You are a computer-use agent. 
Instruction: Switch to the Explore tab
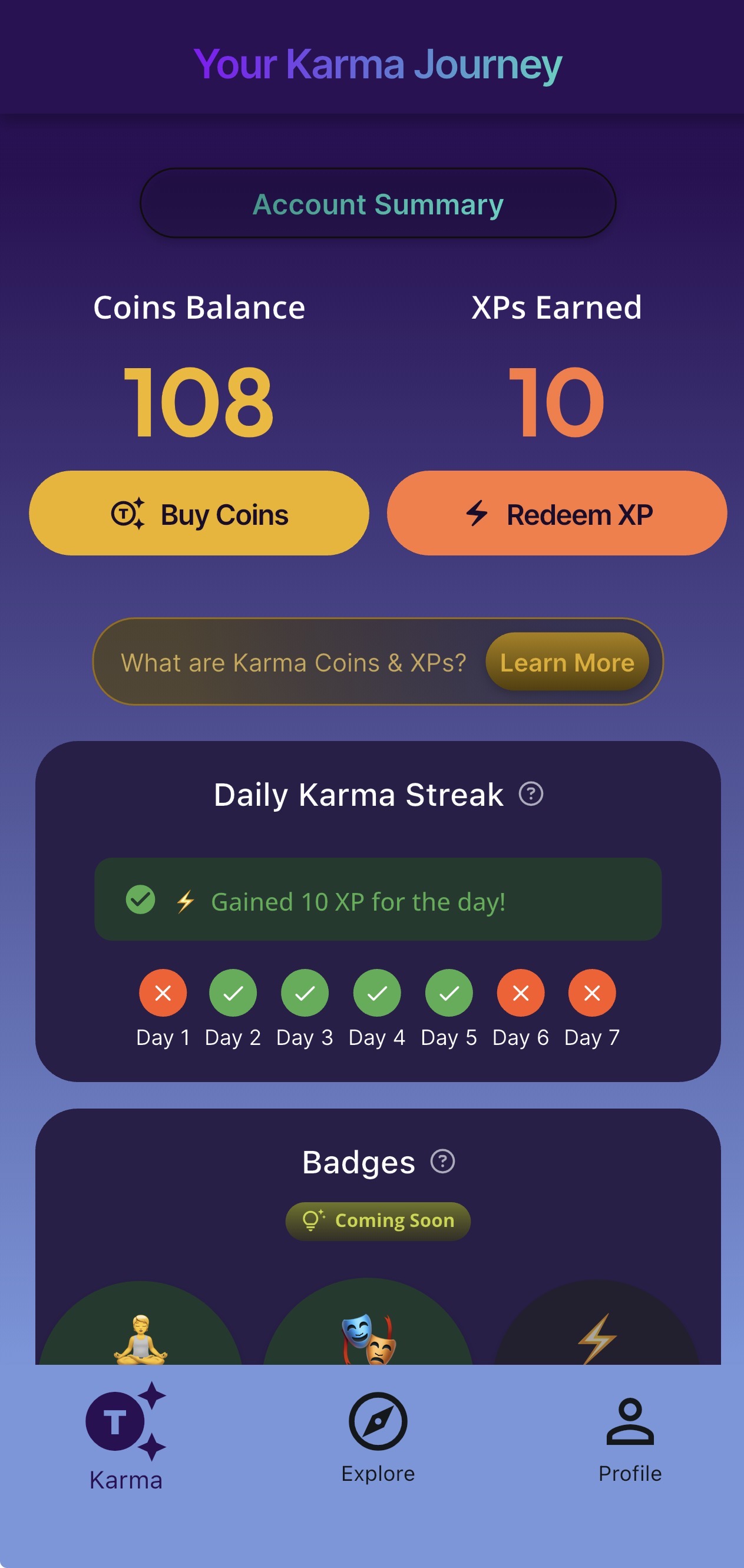[378, 1437]
